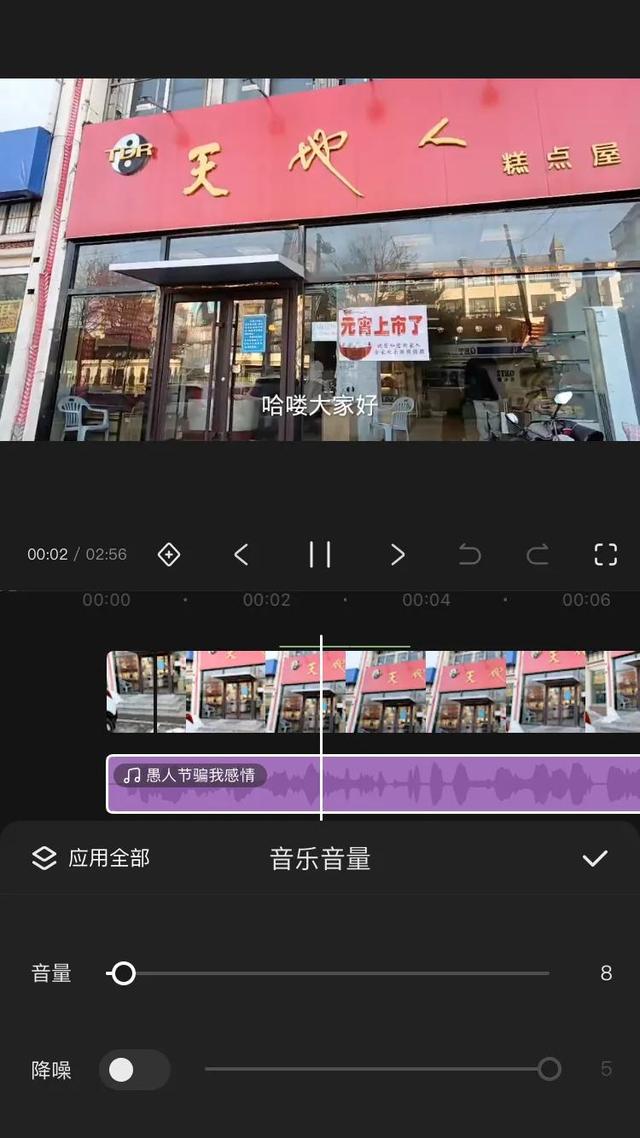Undo the last edit
Image resolution: width=640 pixels, height=1138 pixels.
(x=469, y=554)
